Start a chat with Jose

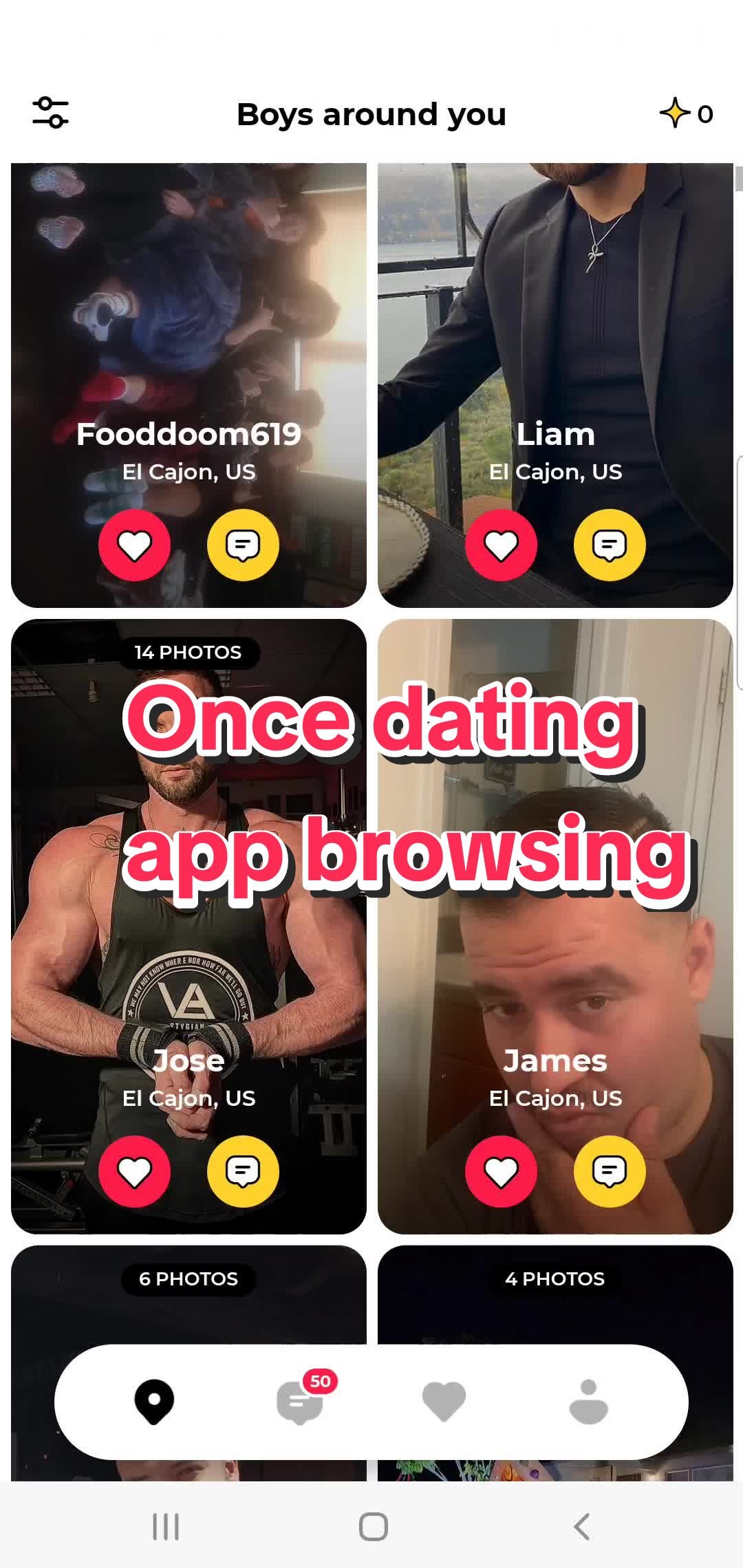[243, 1171]
